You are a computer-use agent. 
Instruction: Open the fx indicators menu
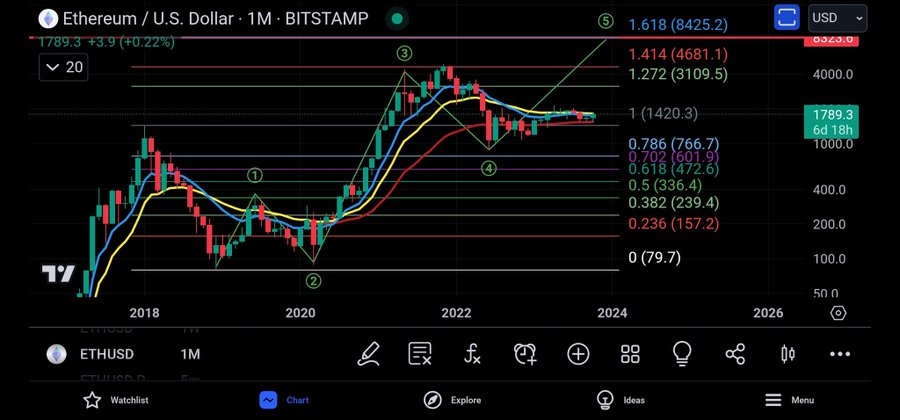coord(473,353)
